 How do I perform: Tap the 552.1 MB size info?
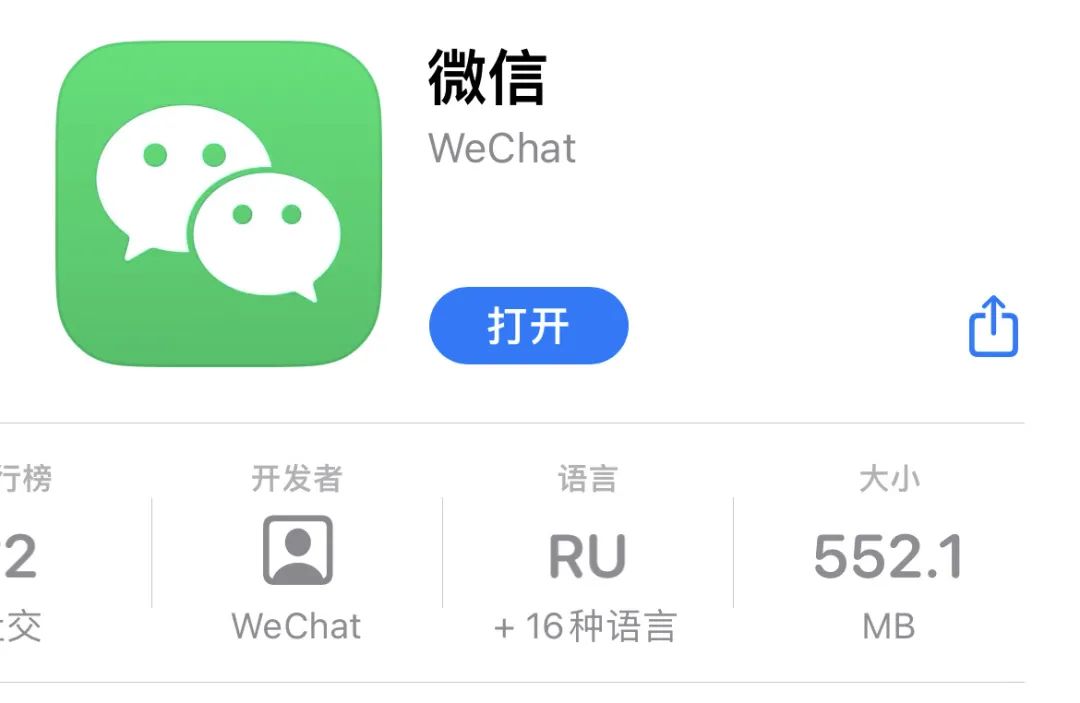887,556
